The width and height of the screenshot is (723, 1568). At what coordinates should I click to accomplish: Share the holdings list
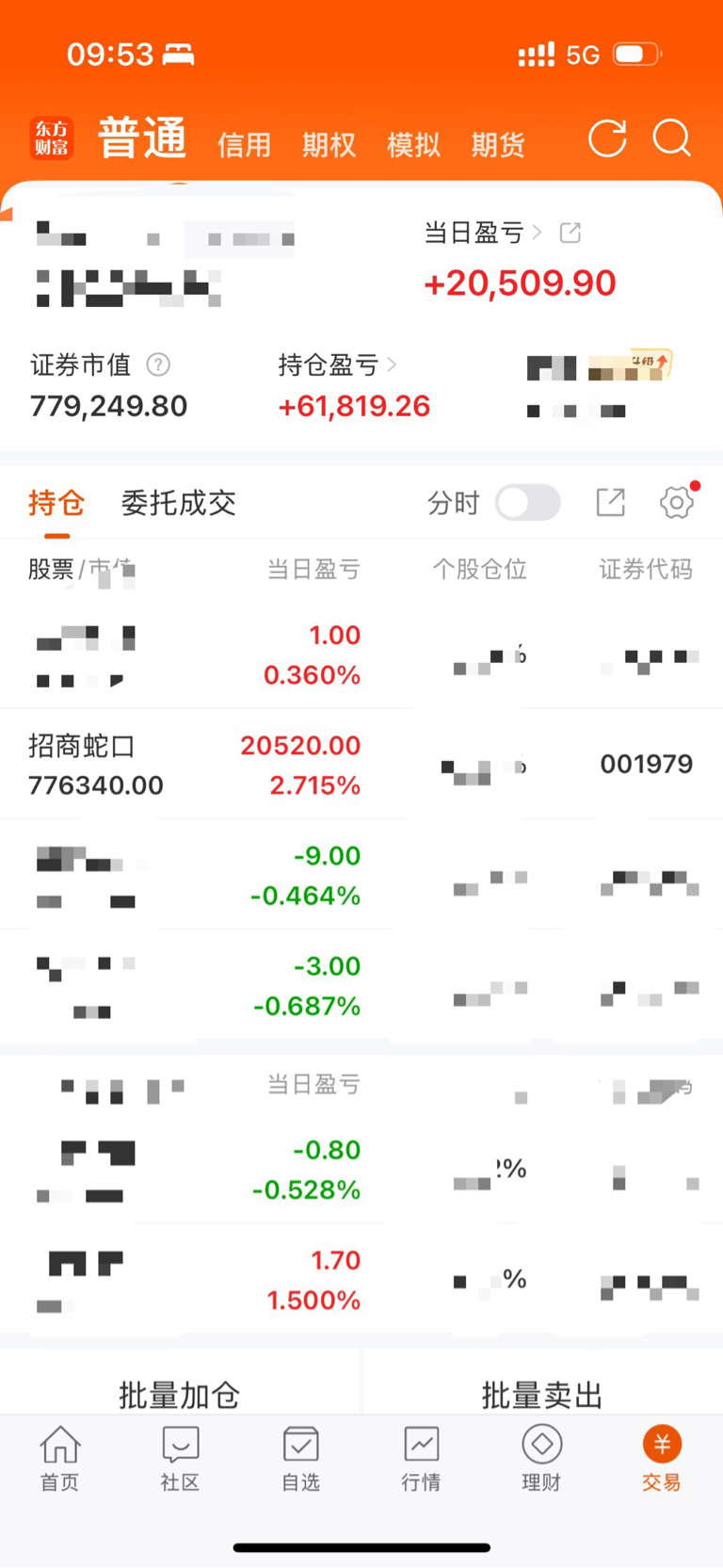[611, 503]
